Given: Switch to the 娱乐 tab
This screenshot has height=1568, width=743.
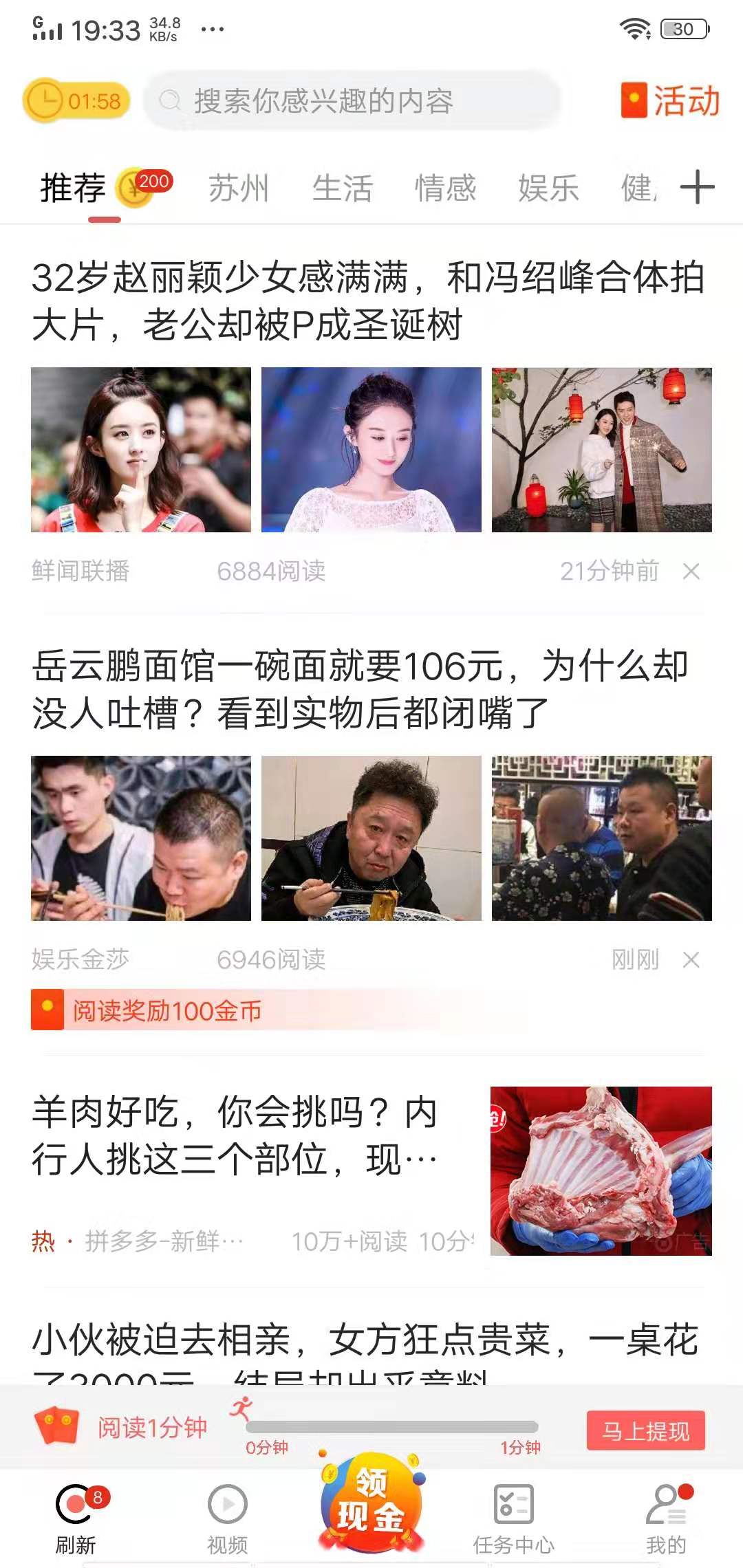Looking at the screenshot, I should (547, 187).
